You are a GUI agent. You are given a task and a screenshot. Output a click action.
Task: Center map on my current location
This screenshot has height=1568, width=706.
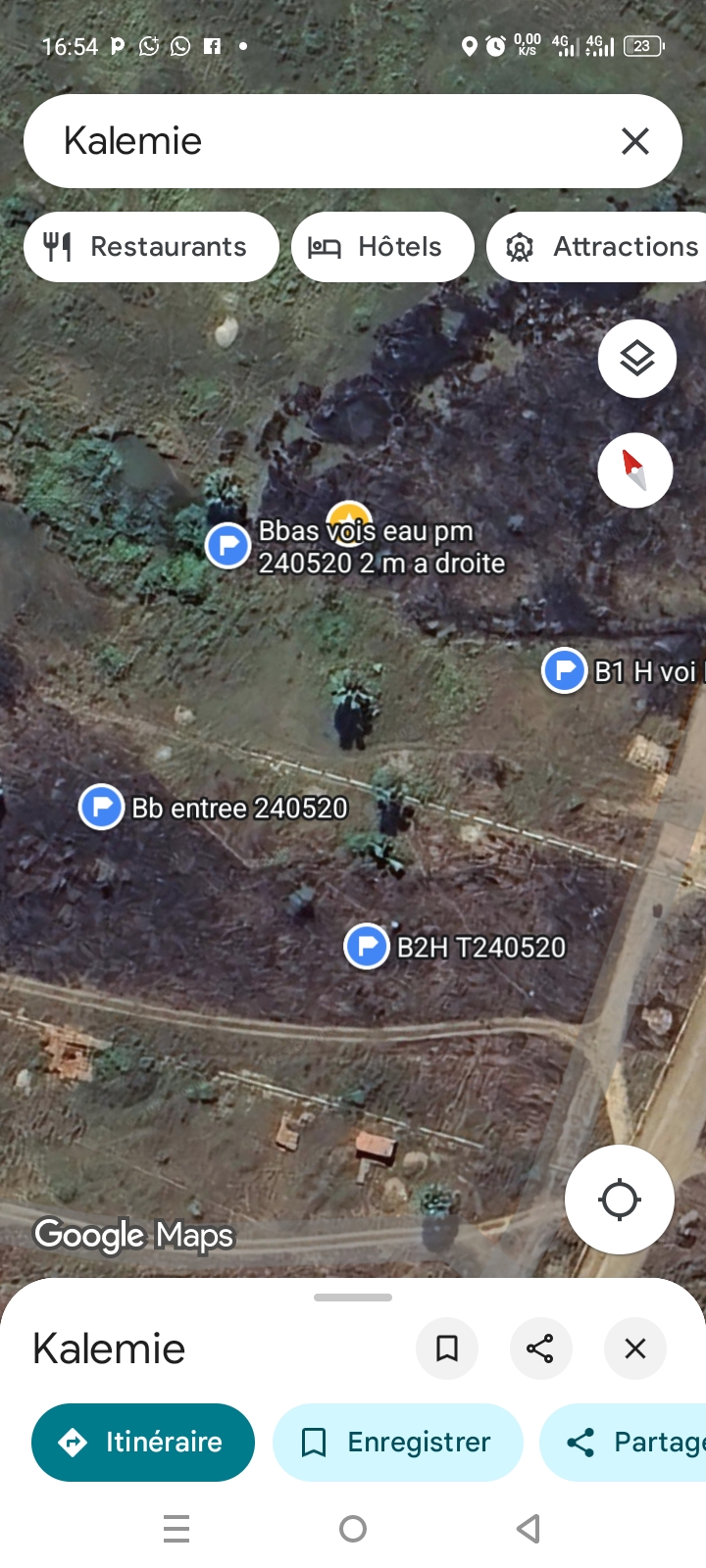(619, 1199)
